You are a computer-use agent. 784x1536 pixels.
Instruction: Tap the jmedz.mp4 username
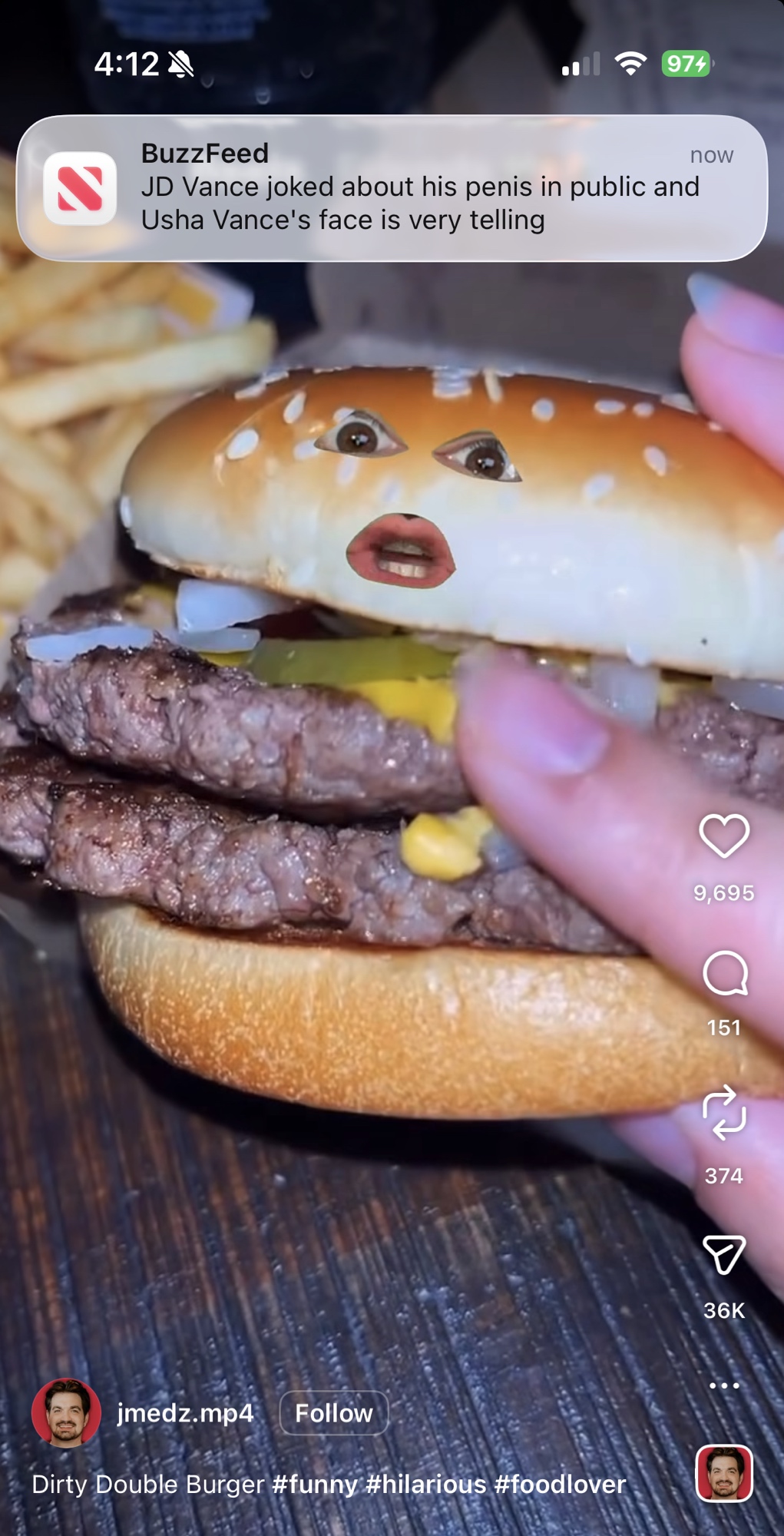click(x=185, y=1413)
